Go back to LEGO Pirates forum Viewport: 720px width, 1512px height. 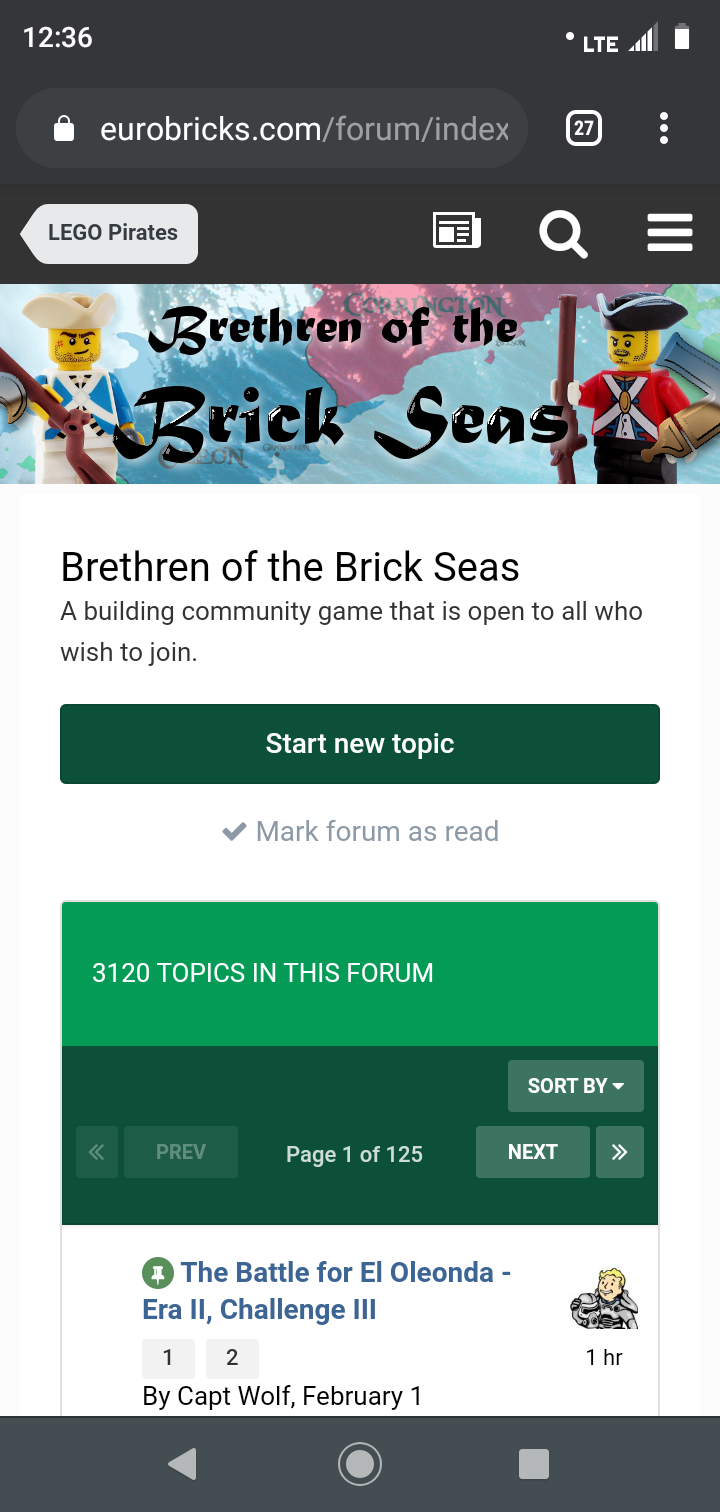tap(111, 233)
